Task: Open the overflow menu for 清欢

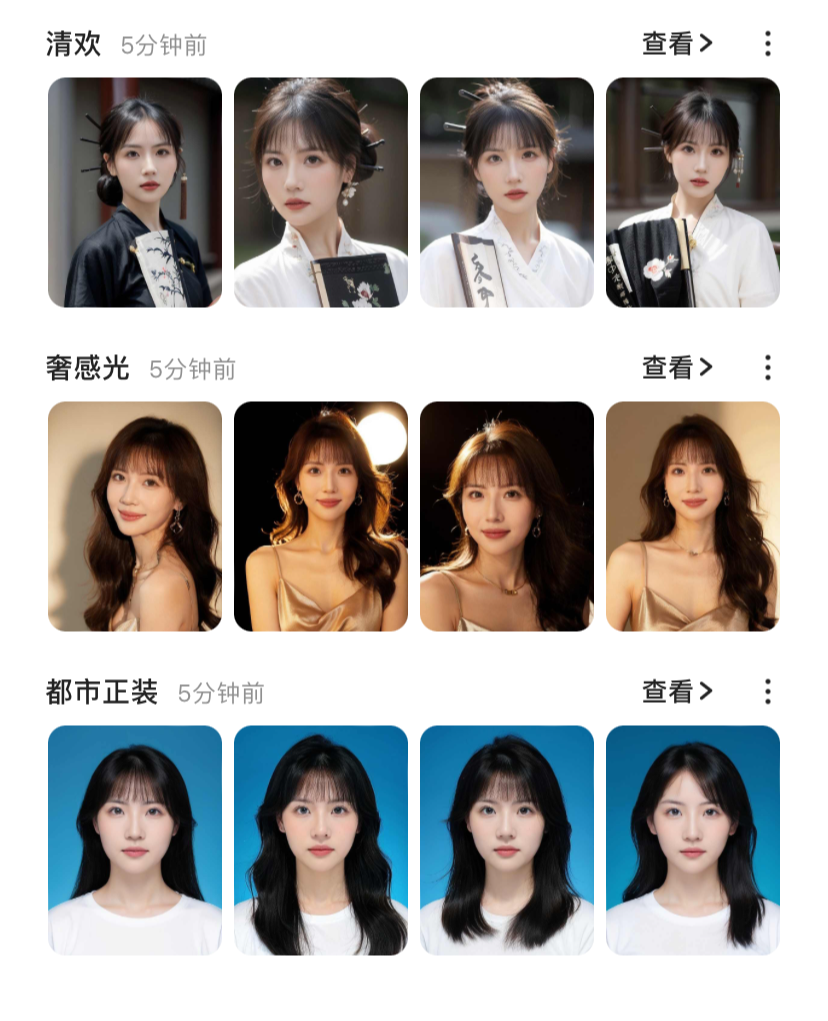Action: [768, 44]
